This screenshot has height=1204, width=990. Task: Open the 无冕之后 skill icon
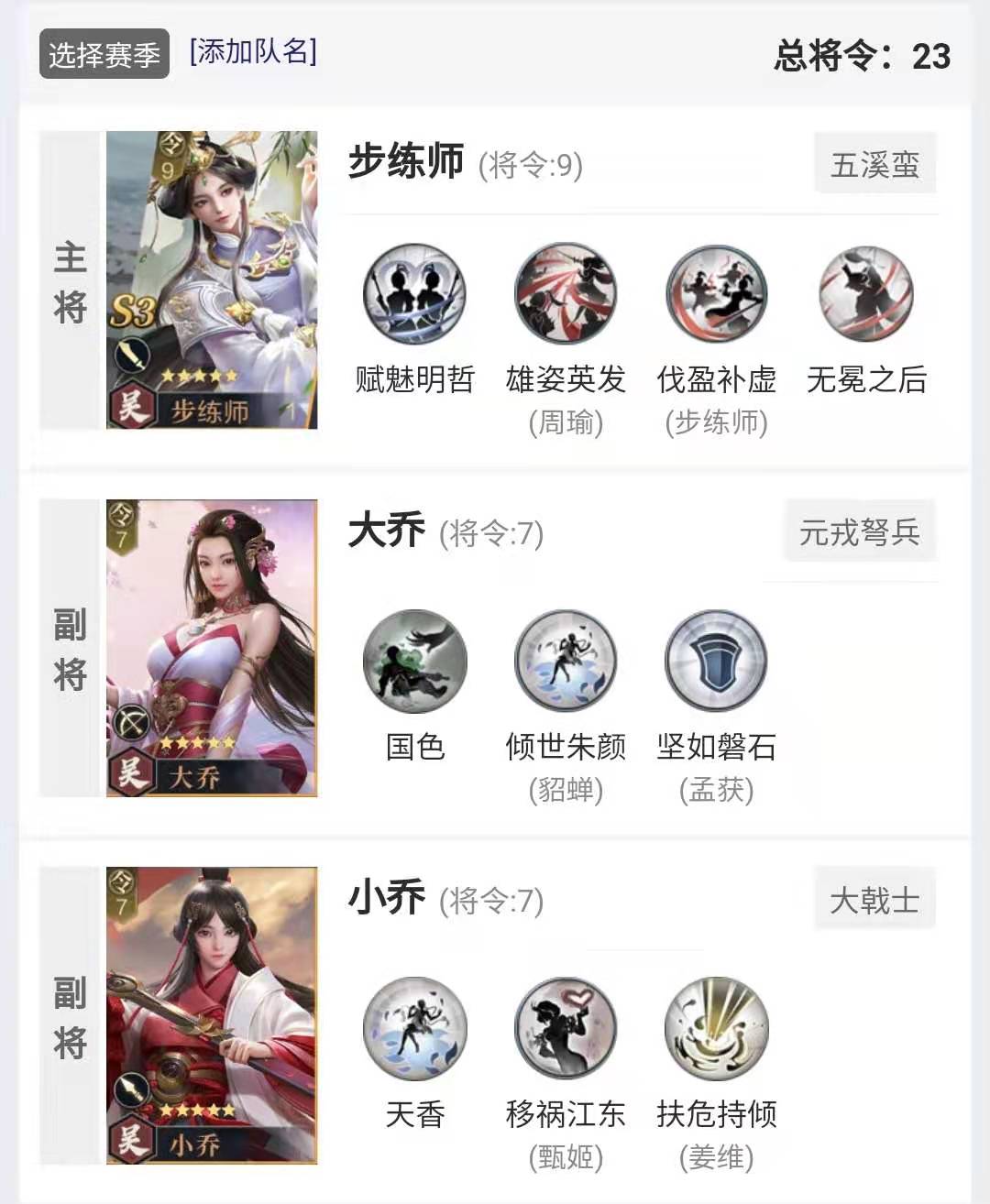[866, 294]
